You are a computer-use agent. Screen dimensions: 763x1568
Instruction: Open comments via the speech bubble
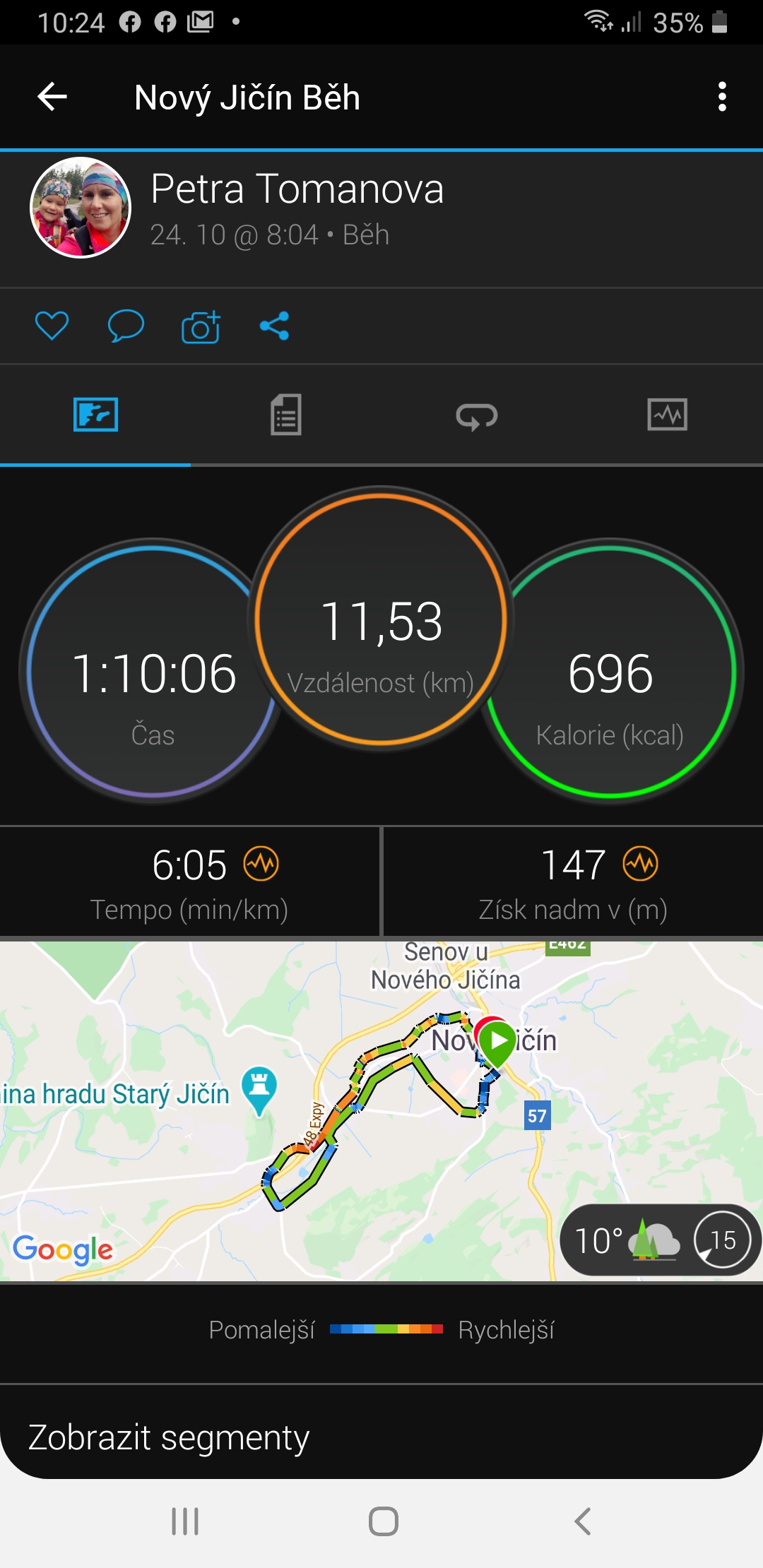(x=126, y=326)
